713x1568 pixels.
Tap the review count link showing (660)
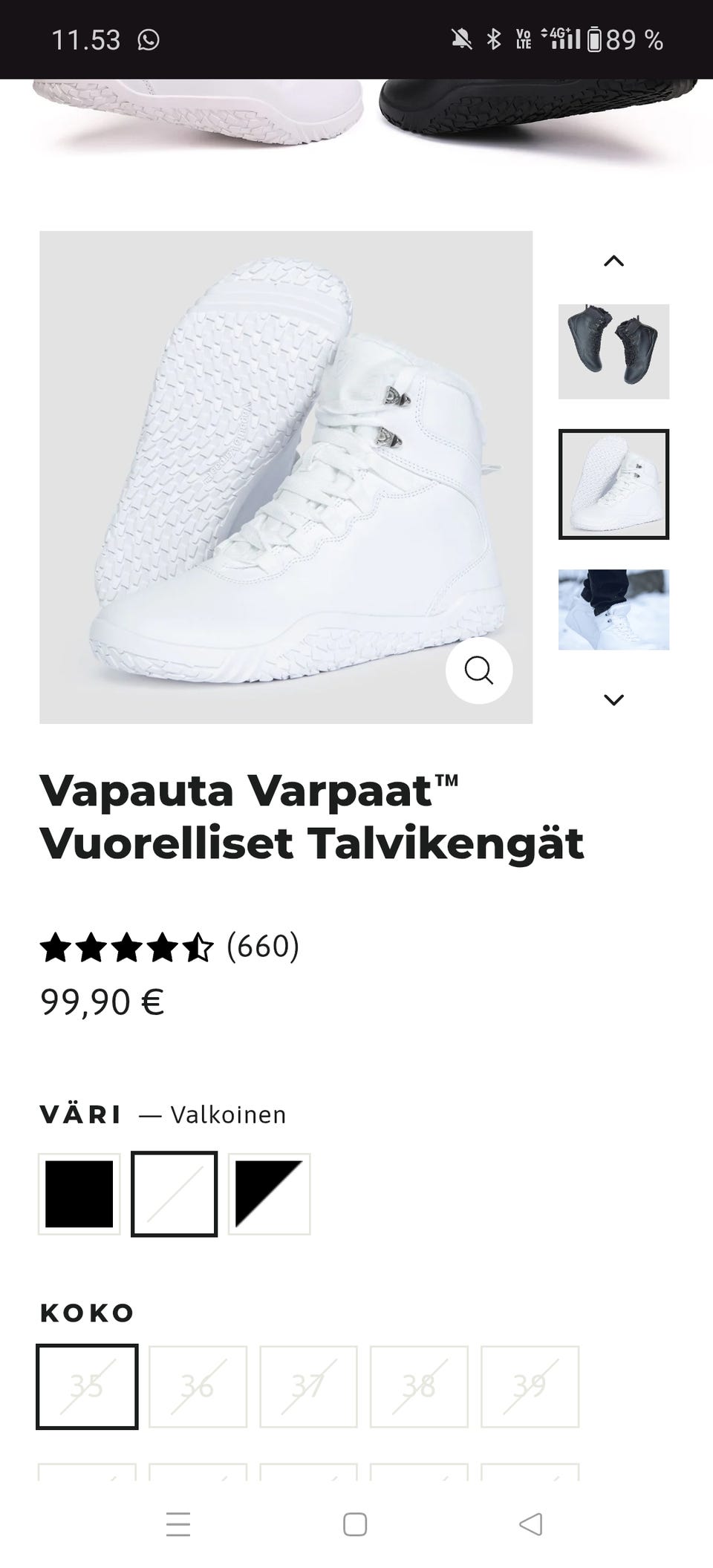pos(261,947)
